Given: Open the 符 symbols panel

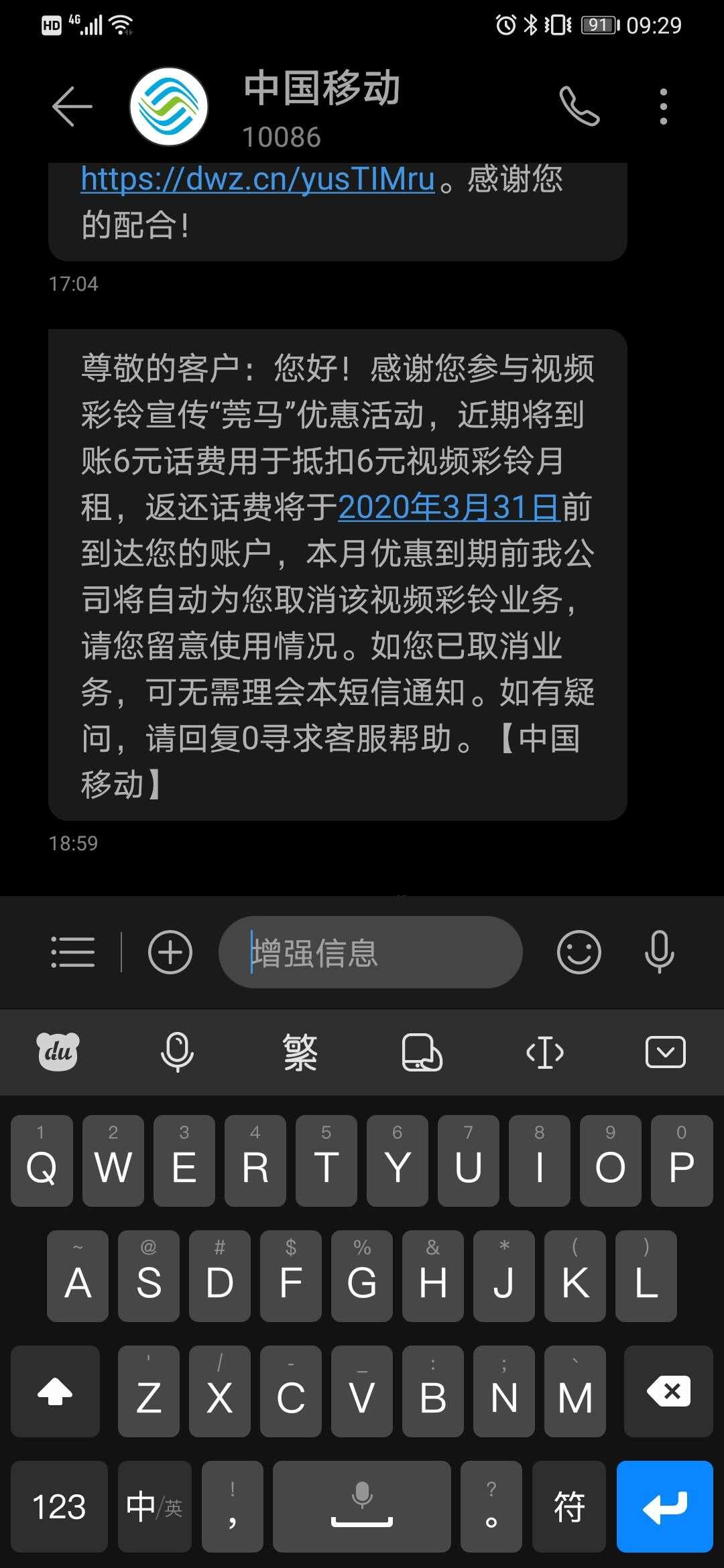Looking at the screenshot, I should 568,1507.
